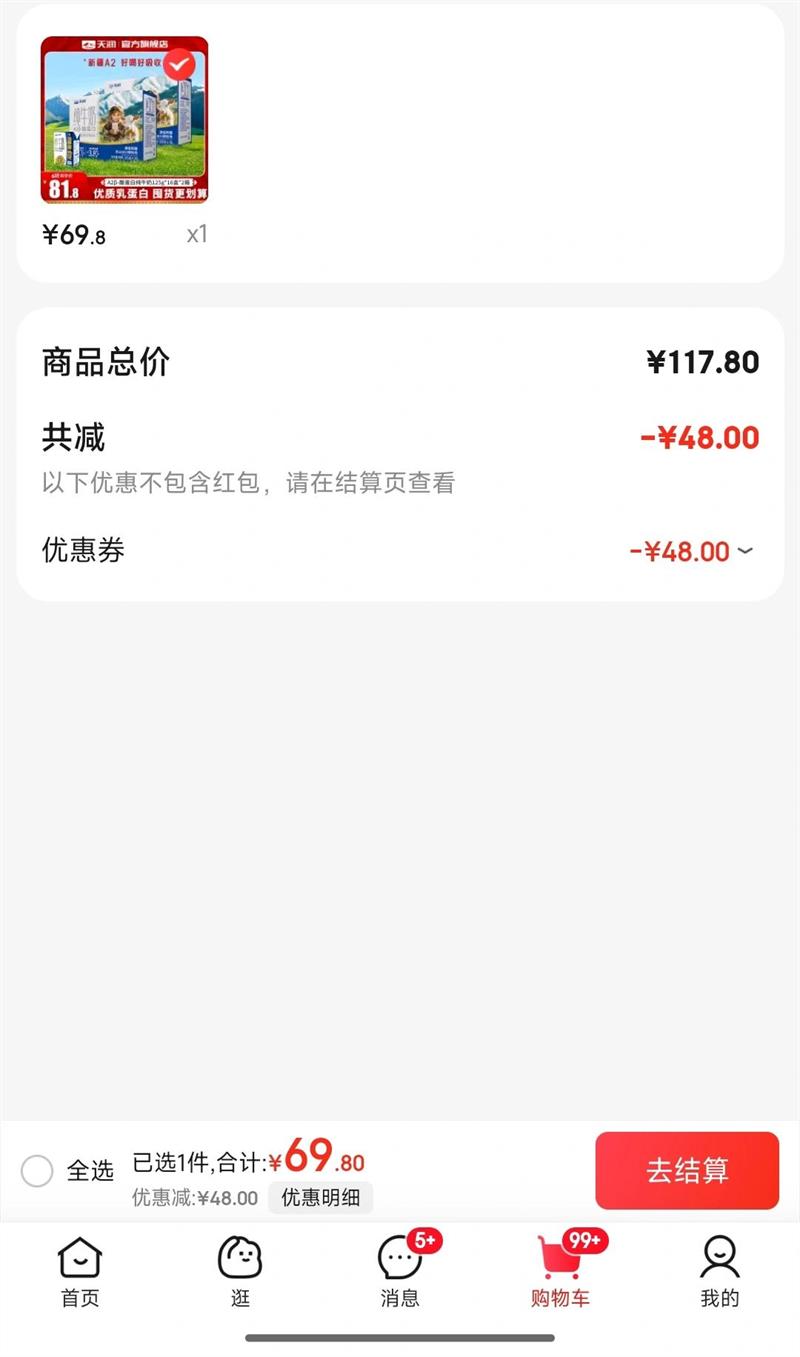Open 优惠明细 discount breakdown
Screen dimensions: 800x1357
[x=320, y=1197]
